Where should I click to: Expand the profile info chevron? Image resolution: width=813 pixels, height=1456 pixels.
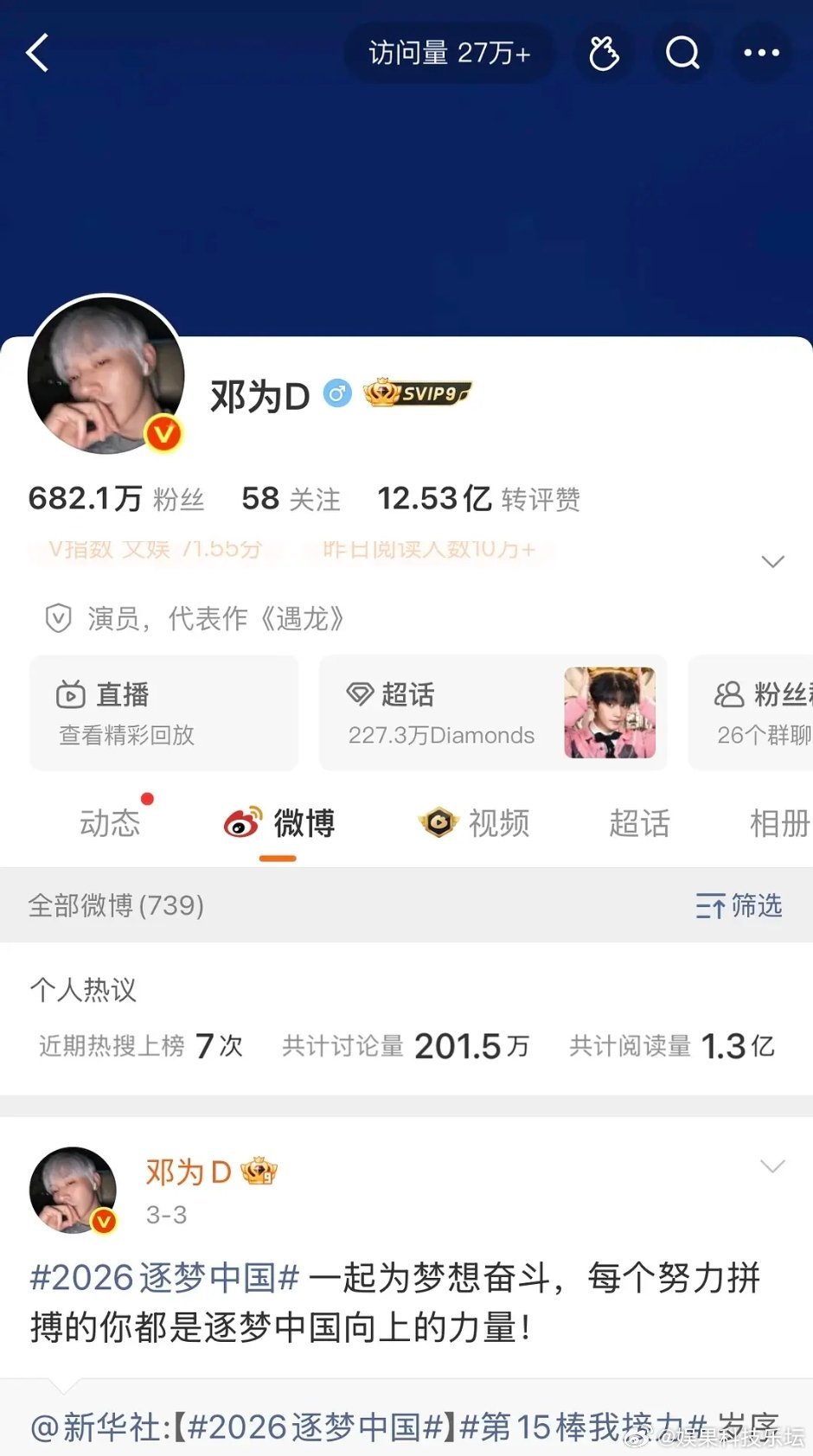[x=772, y=561]
